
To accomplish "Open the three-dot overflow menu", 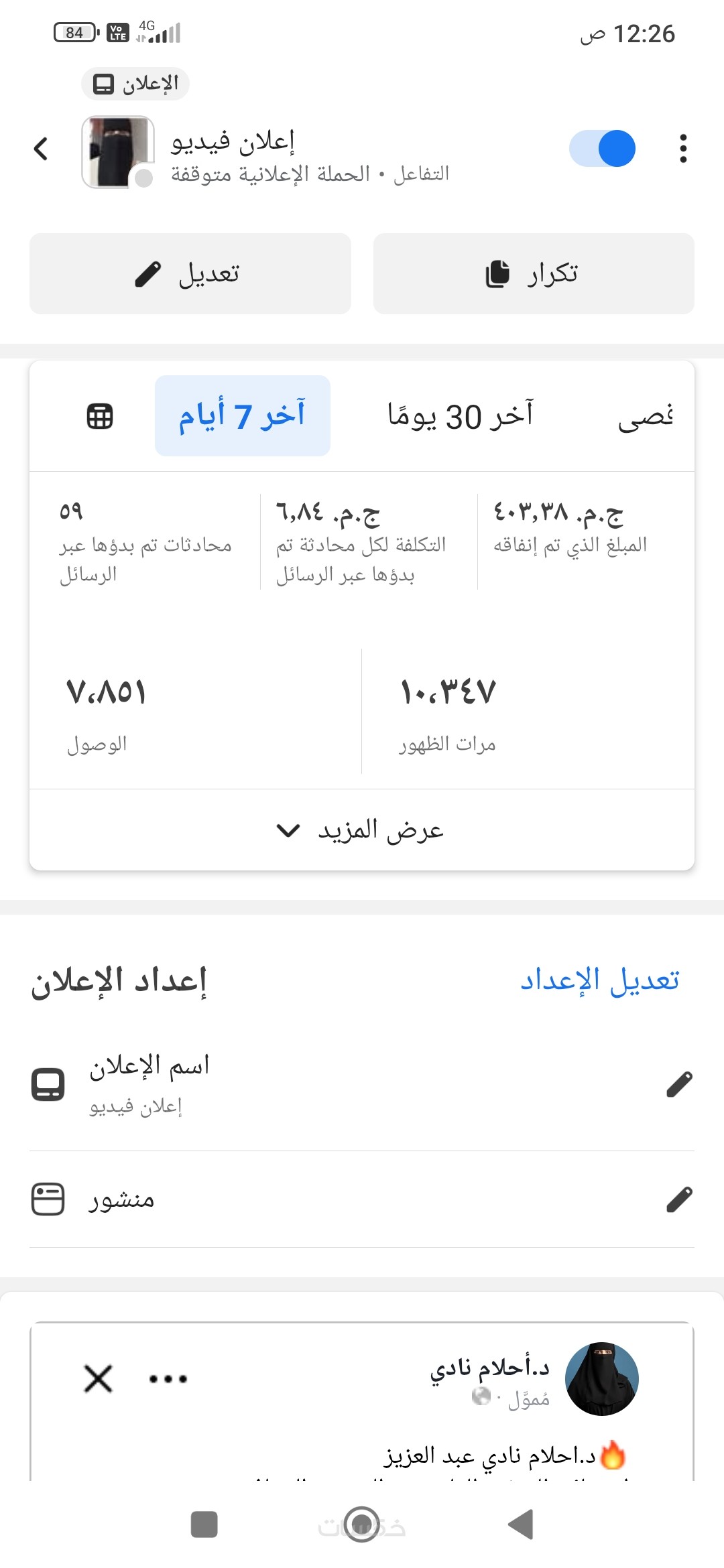I will (682, 149).
